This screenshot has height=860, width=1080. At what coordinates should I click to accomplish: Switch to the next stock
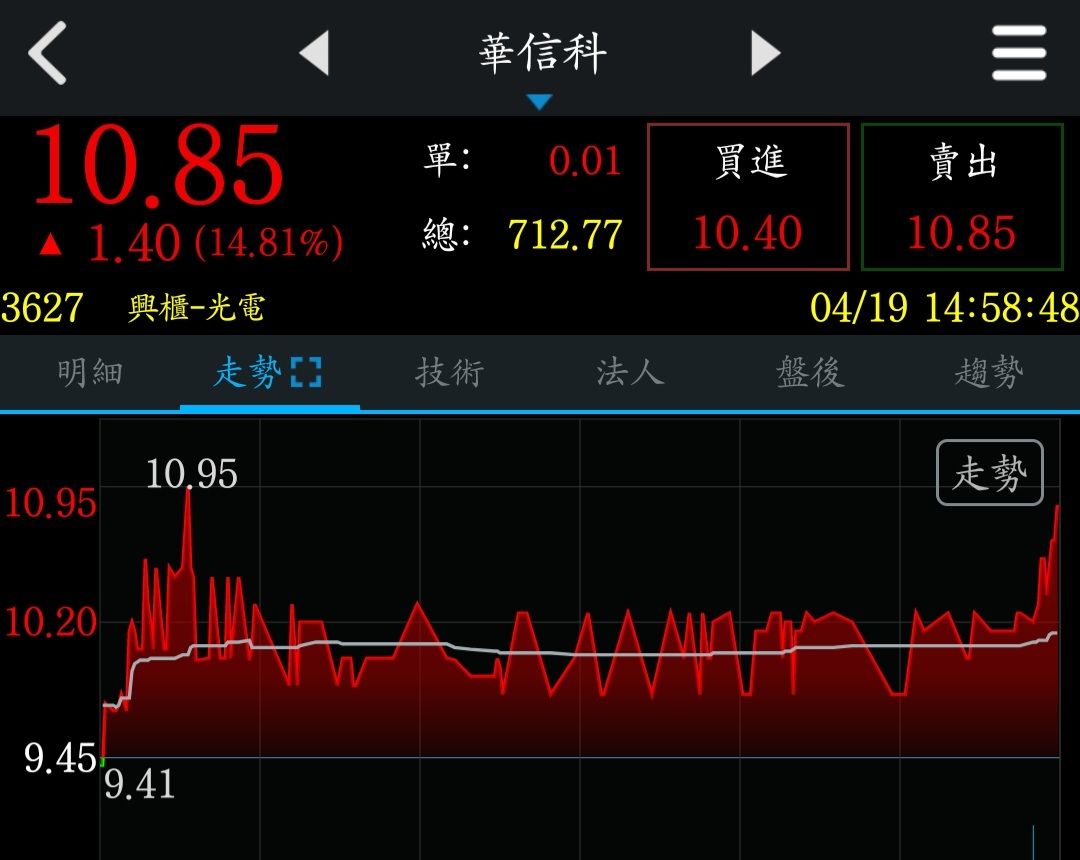[765, 53]
